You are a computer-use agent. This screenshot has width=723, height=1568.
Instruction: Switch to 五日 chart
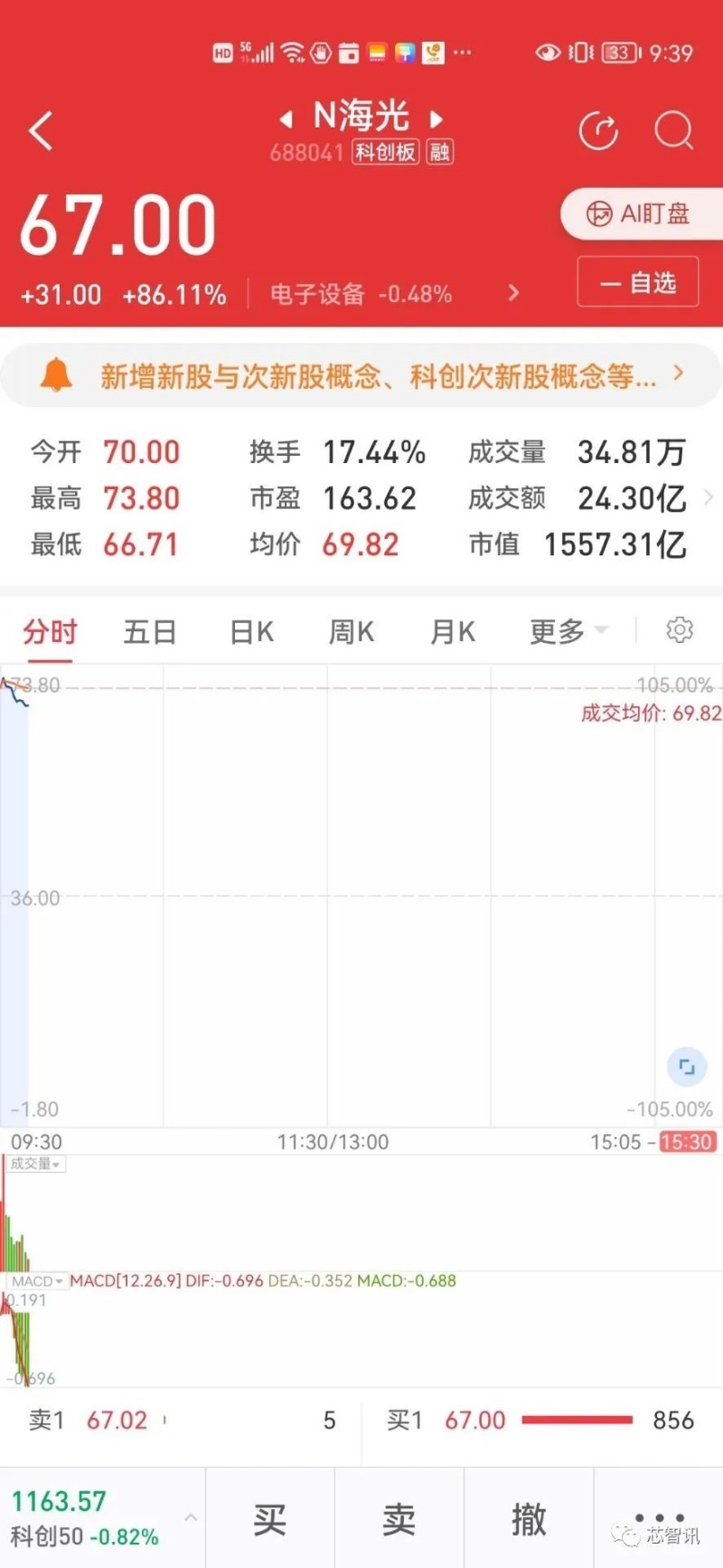point(149,631)
